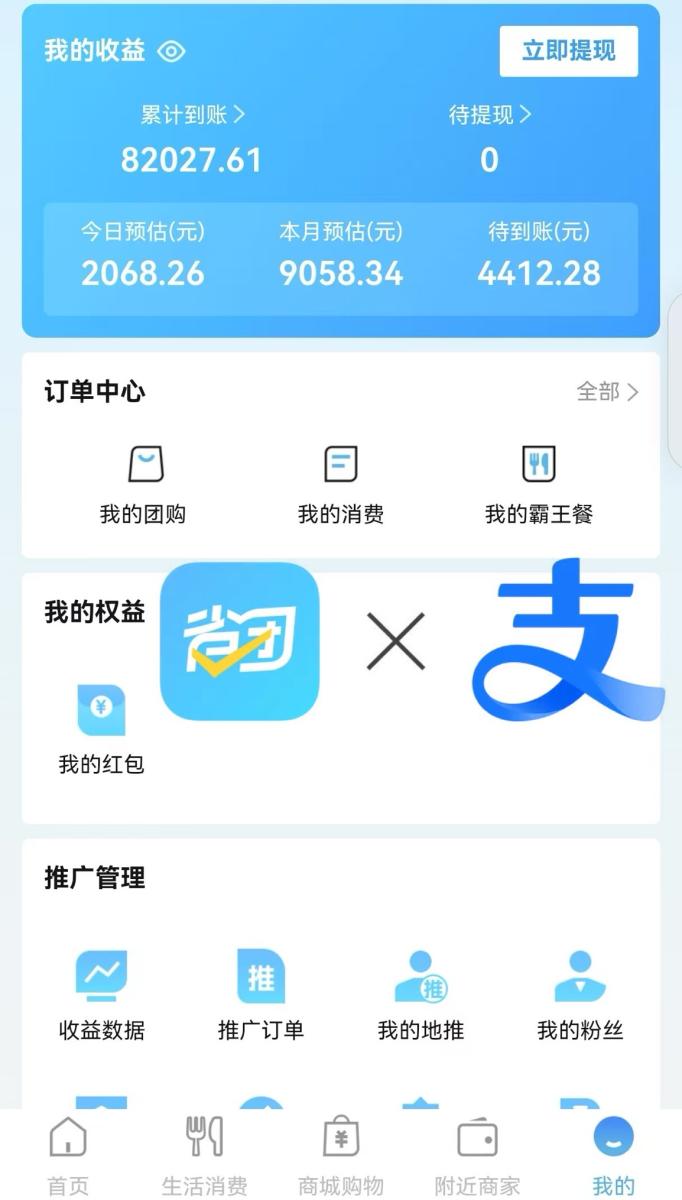Open 我的粉丝 in 推广管理
Image resolution: width=682 pixels, height=1200 pixels.
point(580,995)
